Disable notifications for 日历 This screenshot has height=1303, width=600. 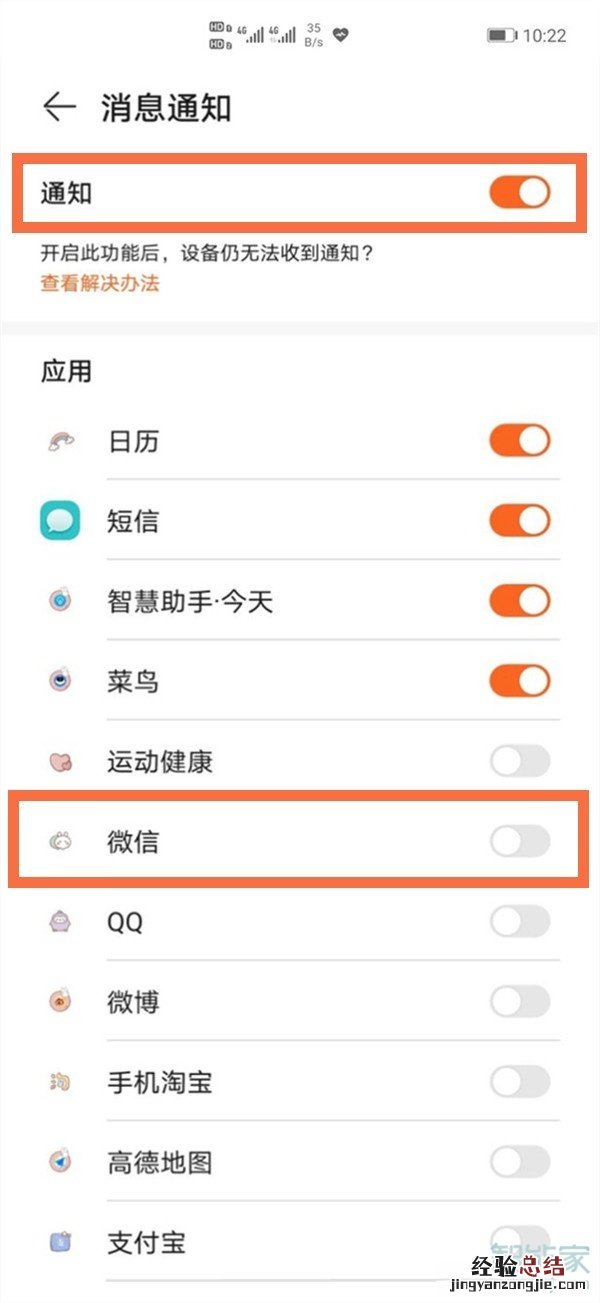coord(519,440)
